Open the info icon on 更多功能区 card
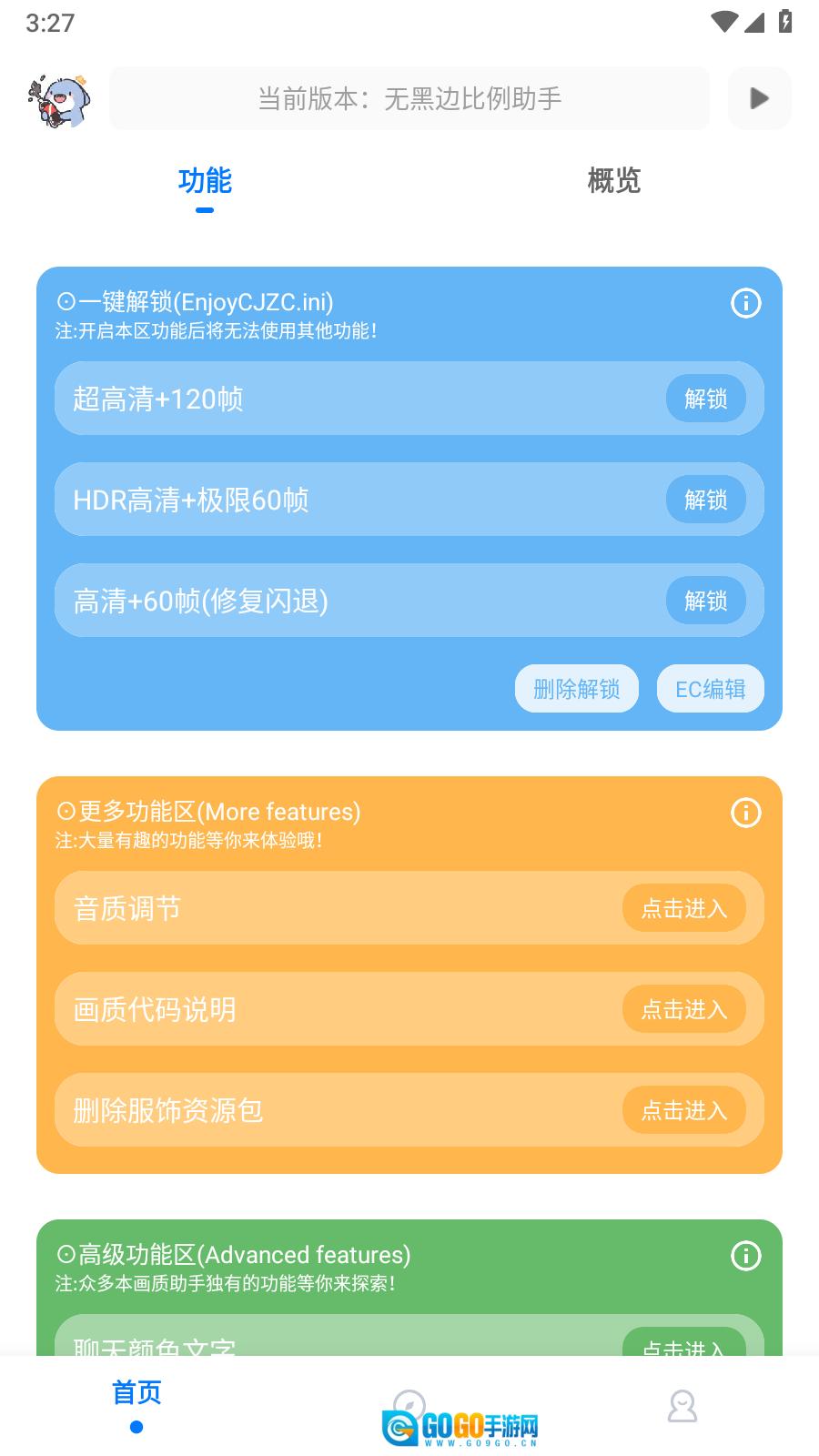 coord(746,813)
